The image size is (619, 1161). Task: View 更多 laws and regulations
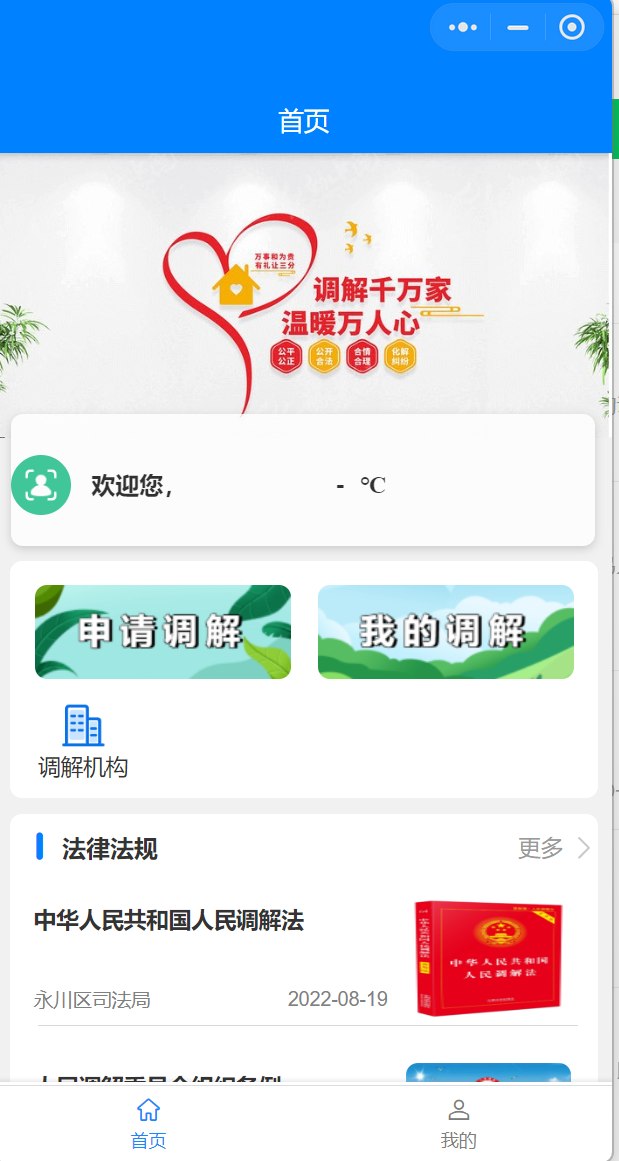coord(553,848)
